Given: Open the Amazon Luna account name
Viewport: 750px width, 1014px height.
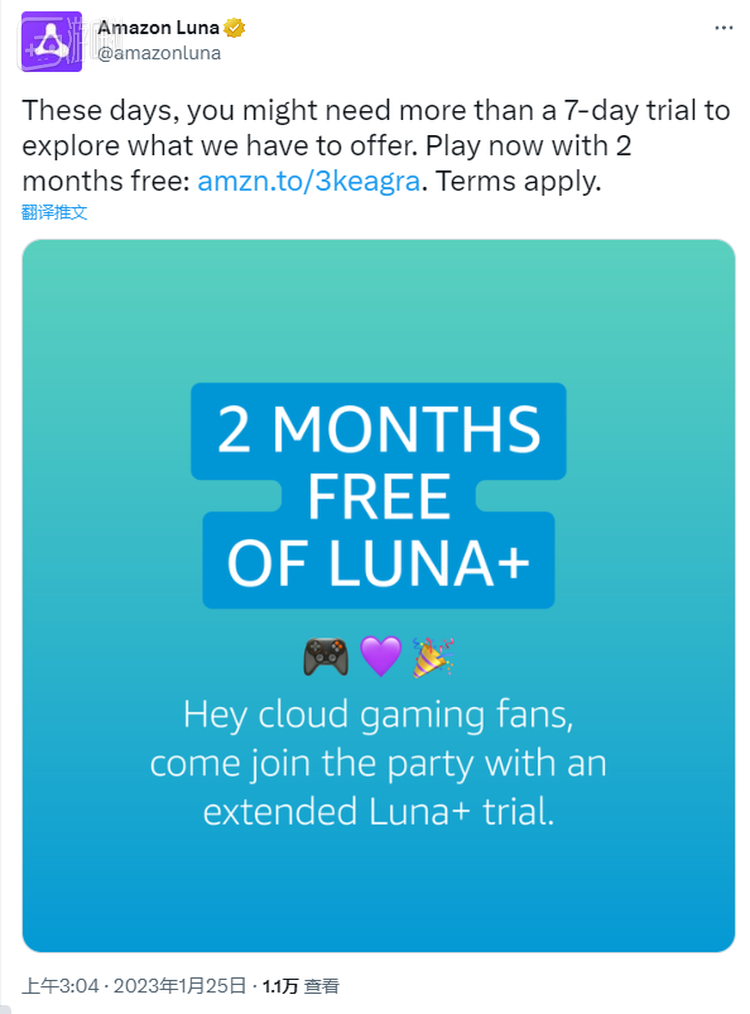Looking at the screenshot, I should coord(158,27).
